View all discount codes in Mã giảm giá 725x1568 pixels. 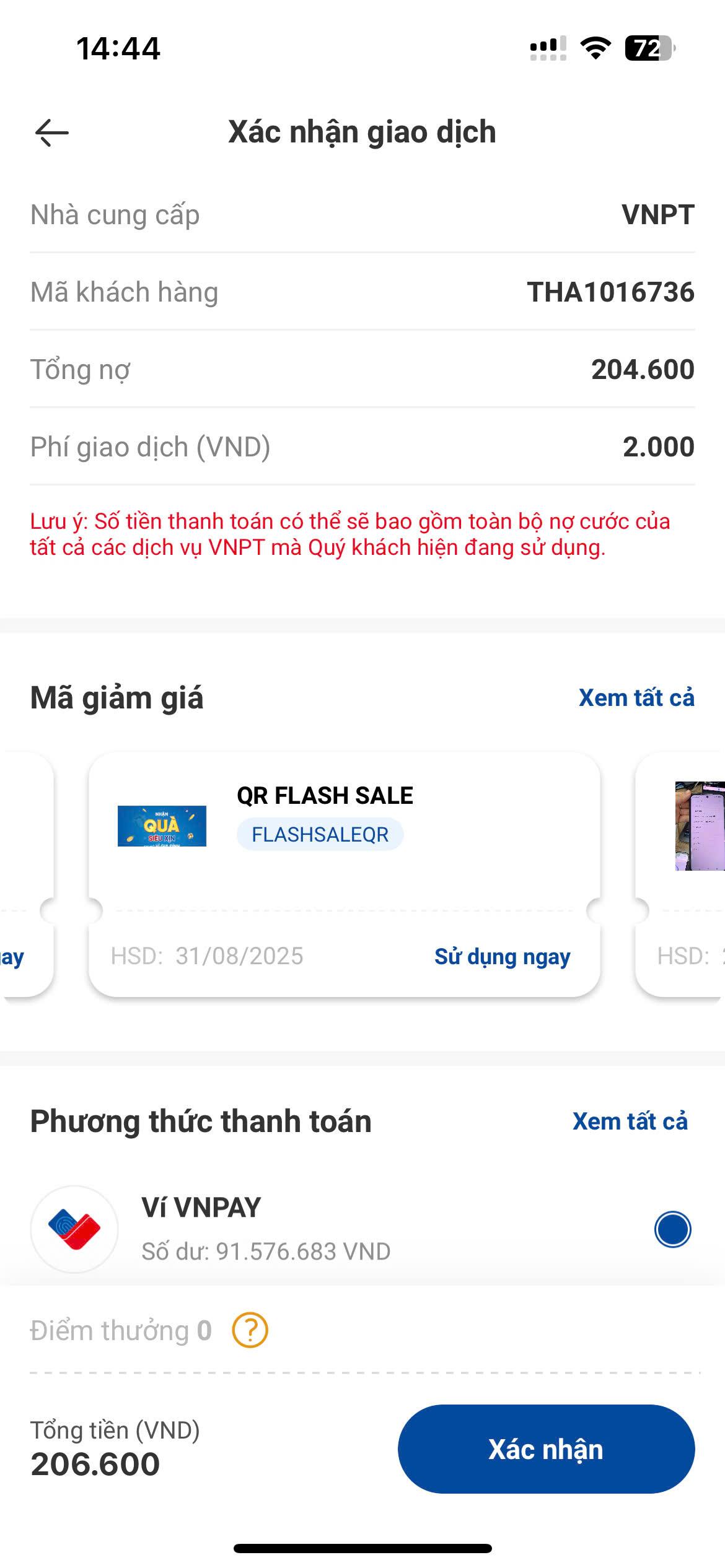pyautogui.click(x=636, y=698)
